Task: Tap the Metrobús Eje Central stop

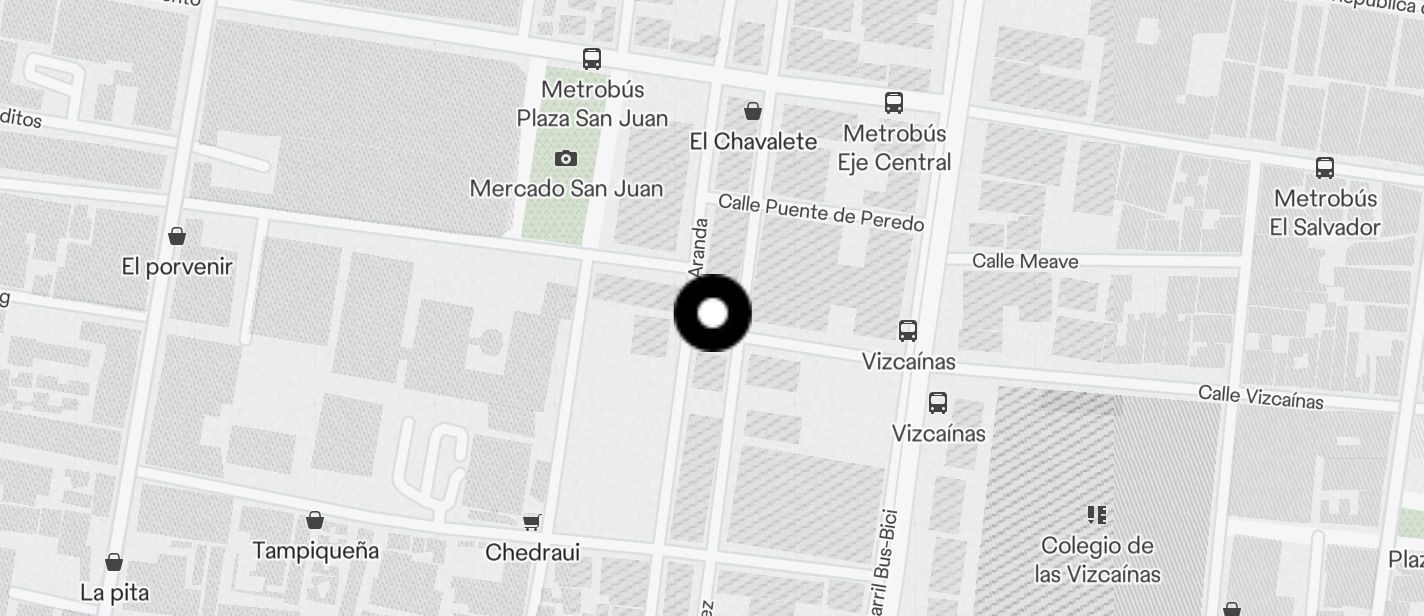Action: (894, 103)
